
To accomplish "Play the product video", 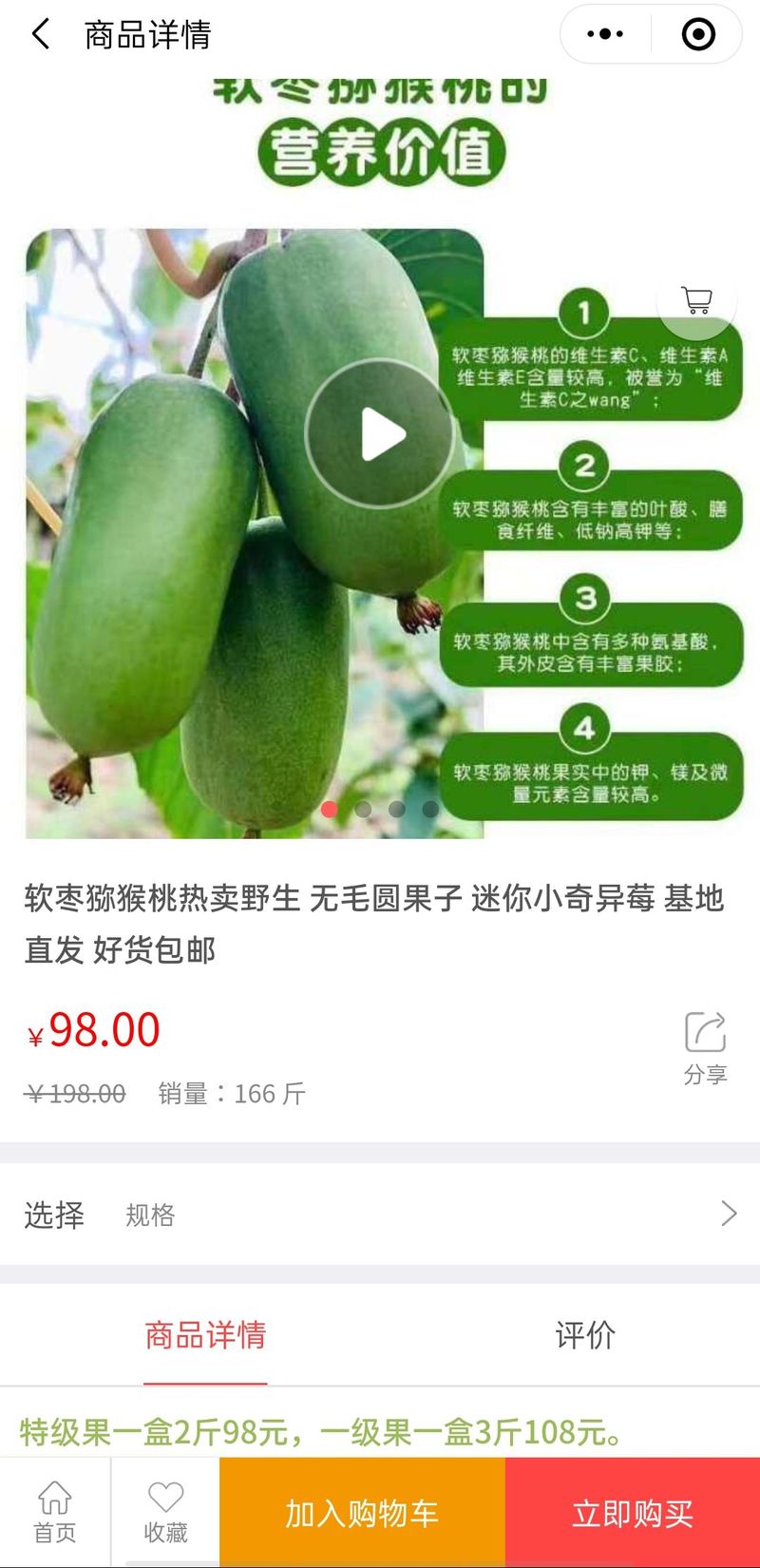I will pyautogui.click(x=380, y=433).
